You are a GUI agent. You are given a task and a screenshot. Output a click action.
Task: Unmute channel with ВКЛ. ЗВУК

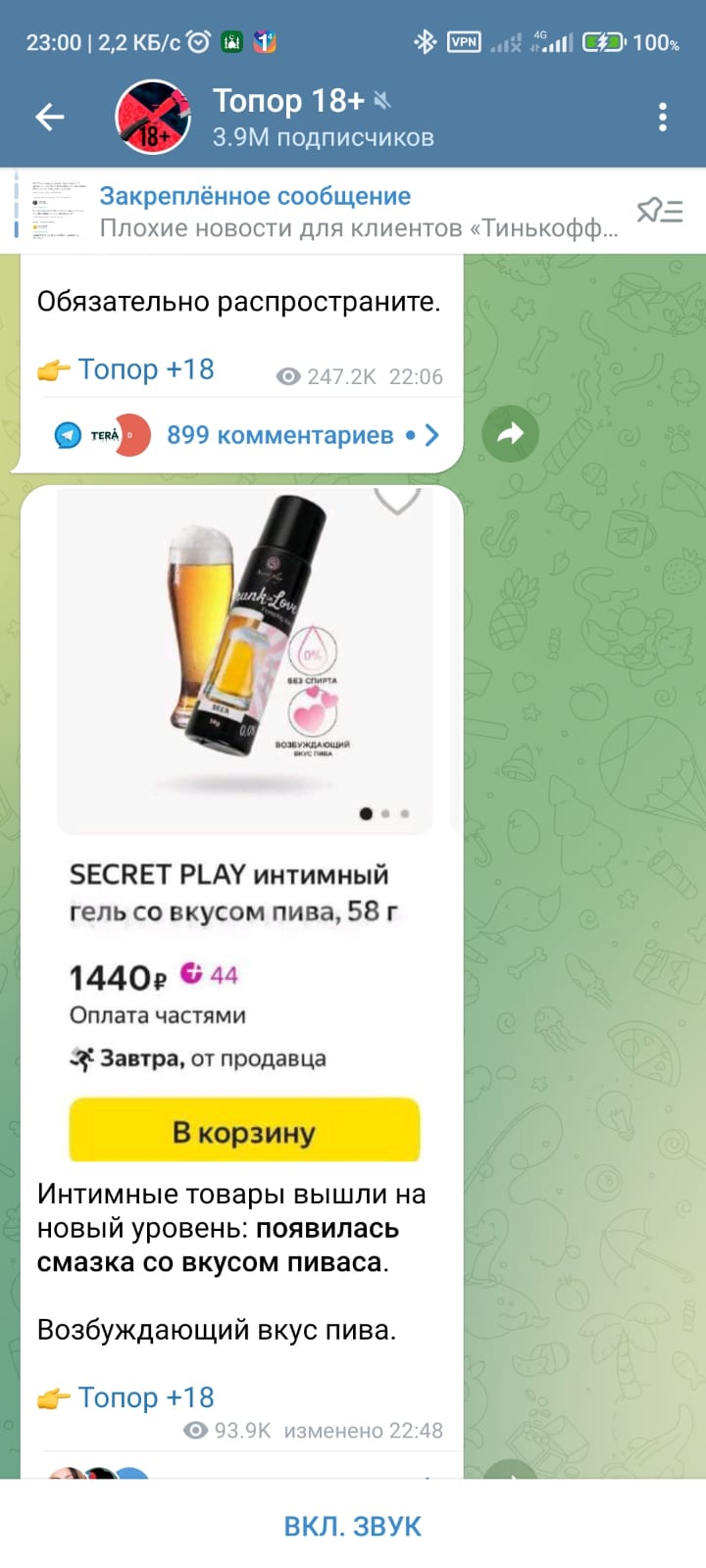point(353,1526)
